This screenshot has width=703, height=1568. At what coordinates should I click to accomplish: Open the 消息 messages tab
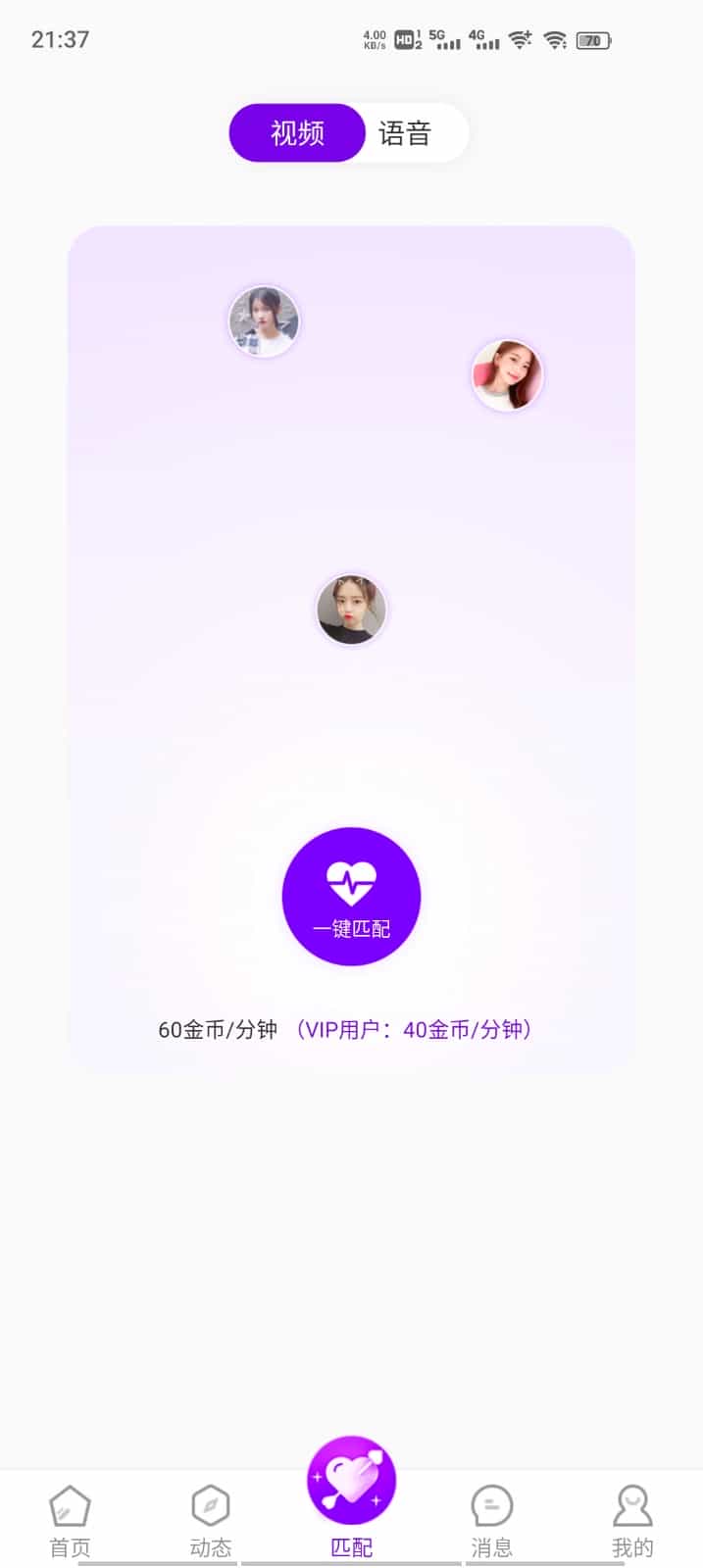pyautogui.click(x=492, y=1521)
